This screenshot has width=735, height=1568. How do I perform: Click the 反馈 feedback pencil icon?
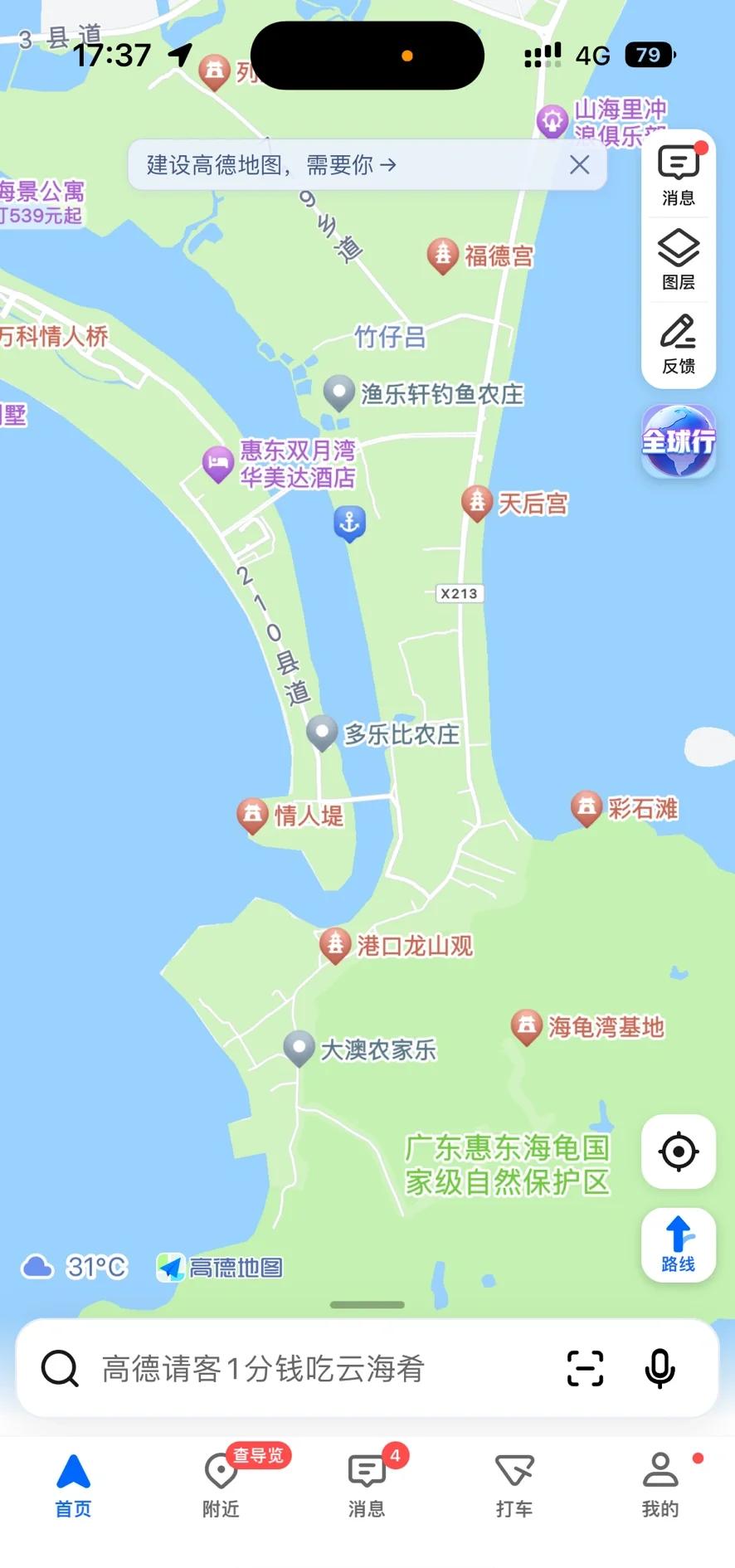tap(679, 343)
